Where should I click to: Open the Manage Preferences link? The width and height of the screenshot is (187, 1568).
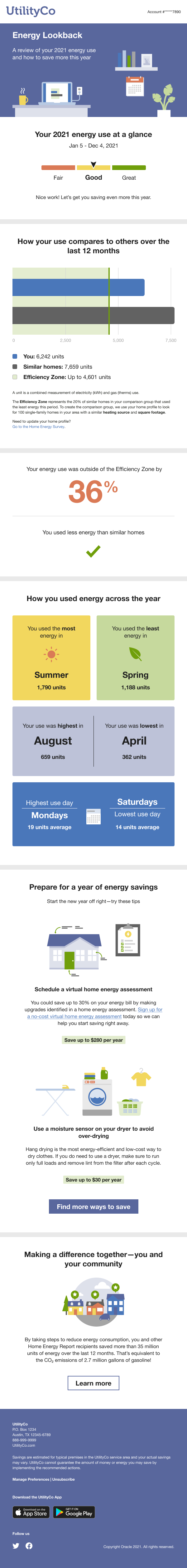point(31,1479)
